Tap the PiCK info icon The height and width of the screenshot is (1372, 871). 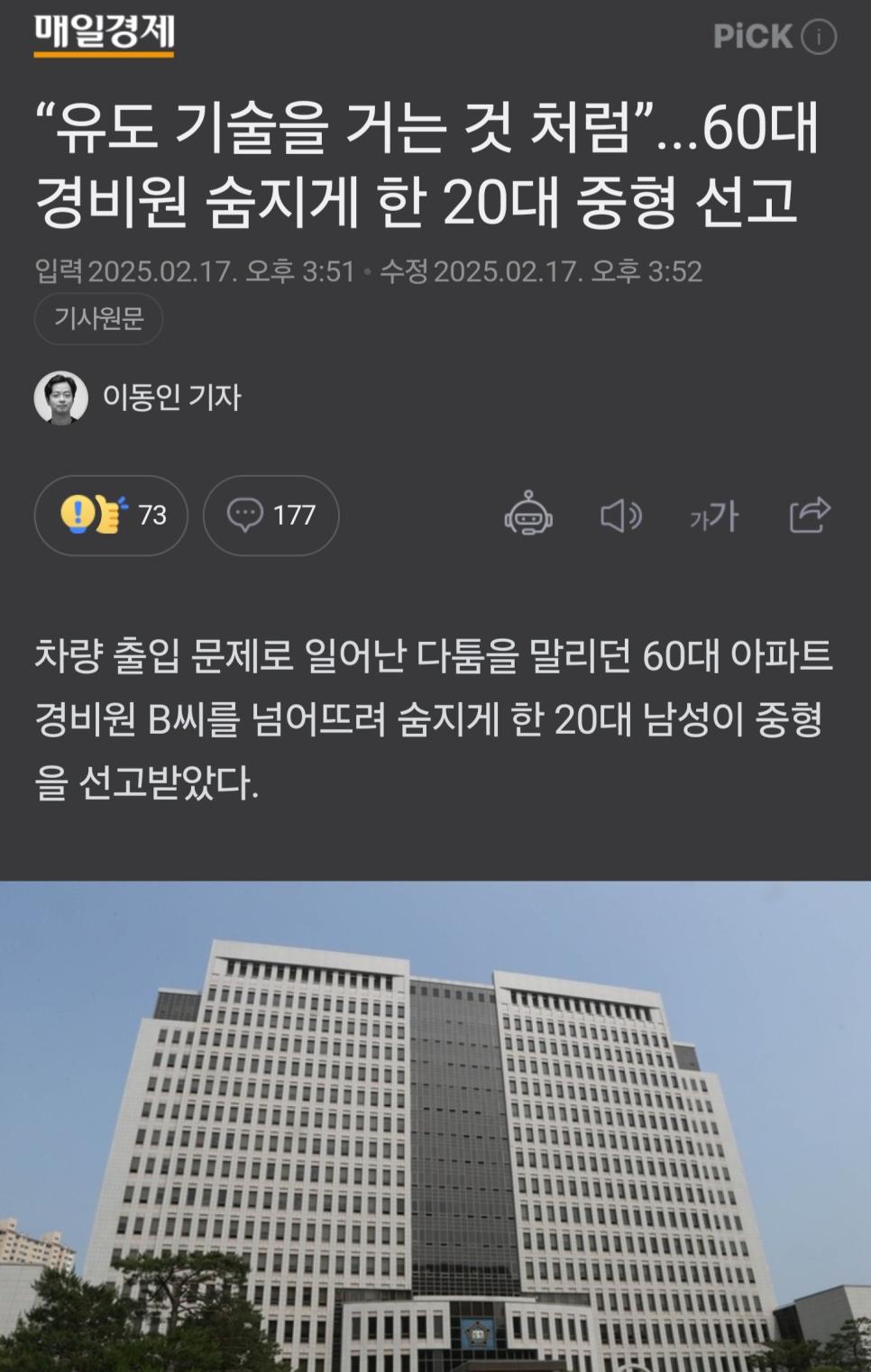[x=819, y=37]
